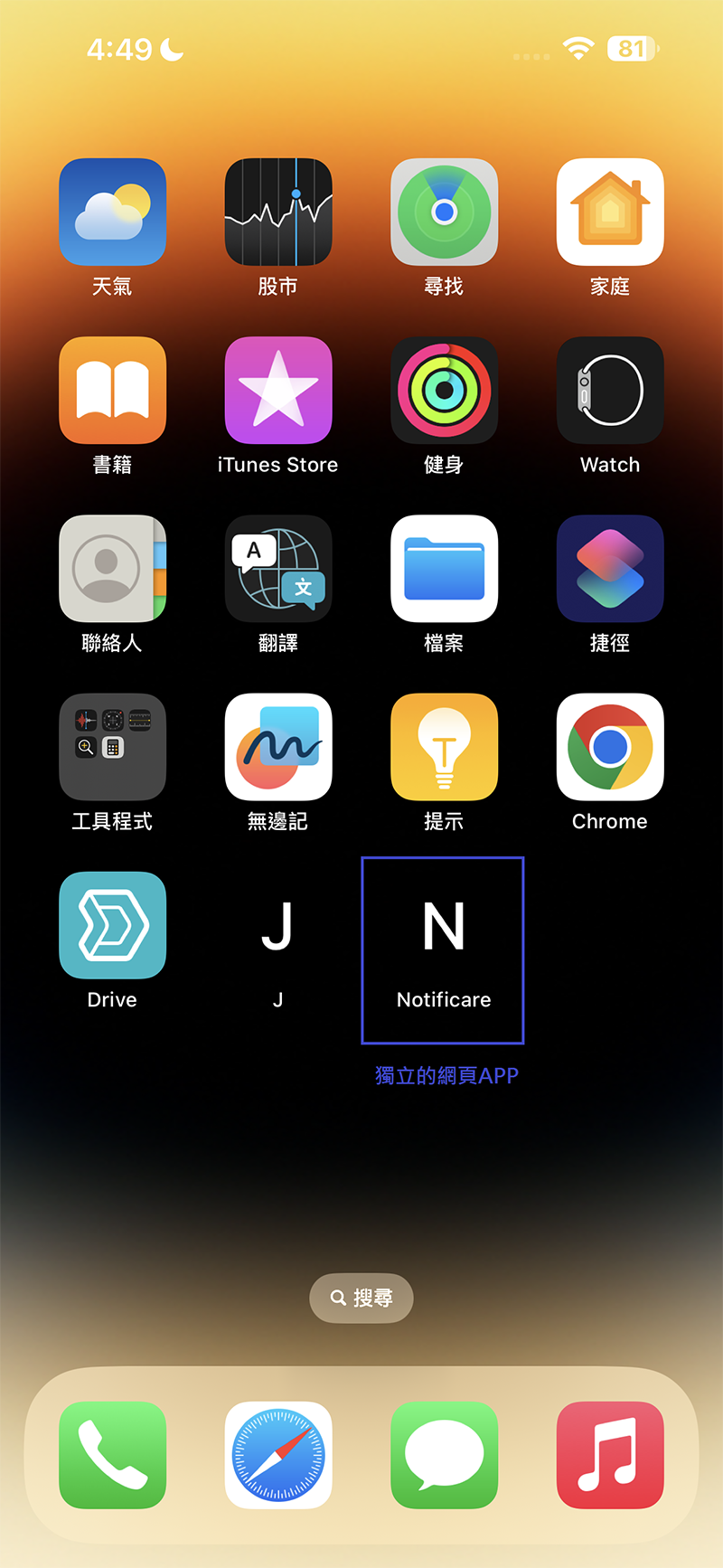Launch the Watch app
The image size is (723, 1568).
click(x=610, y=391)
